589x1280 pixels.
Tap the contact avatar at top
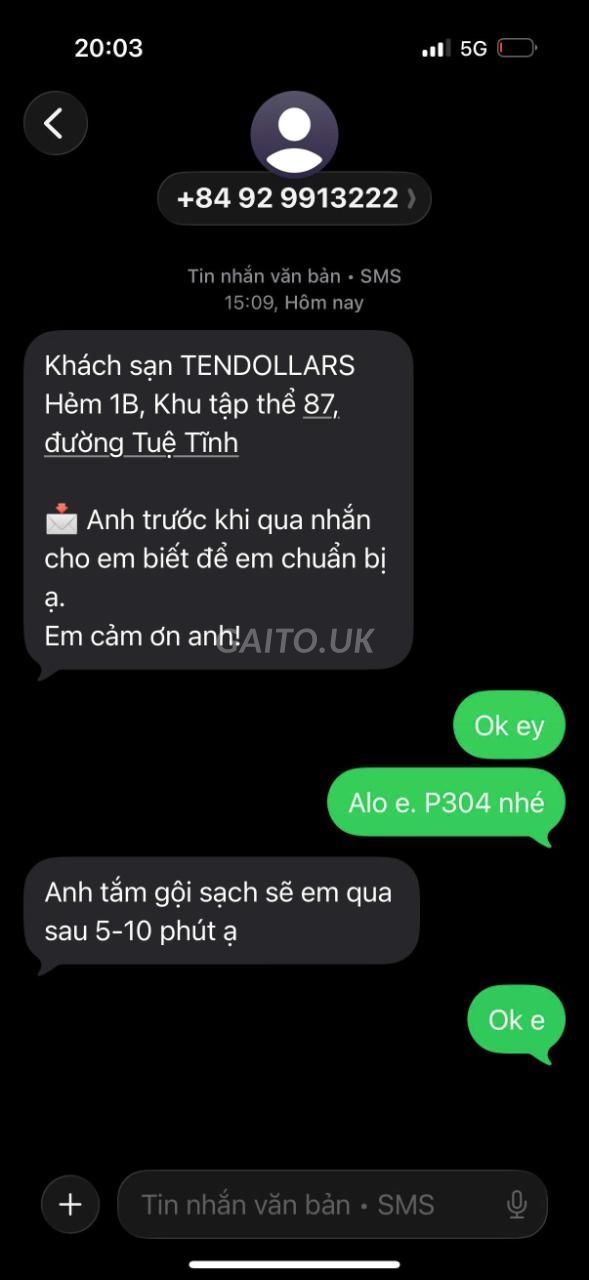pyautogui.click(x=294, y=134)
